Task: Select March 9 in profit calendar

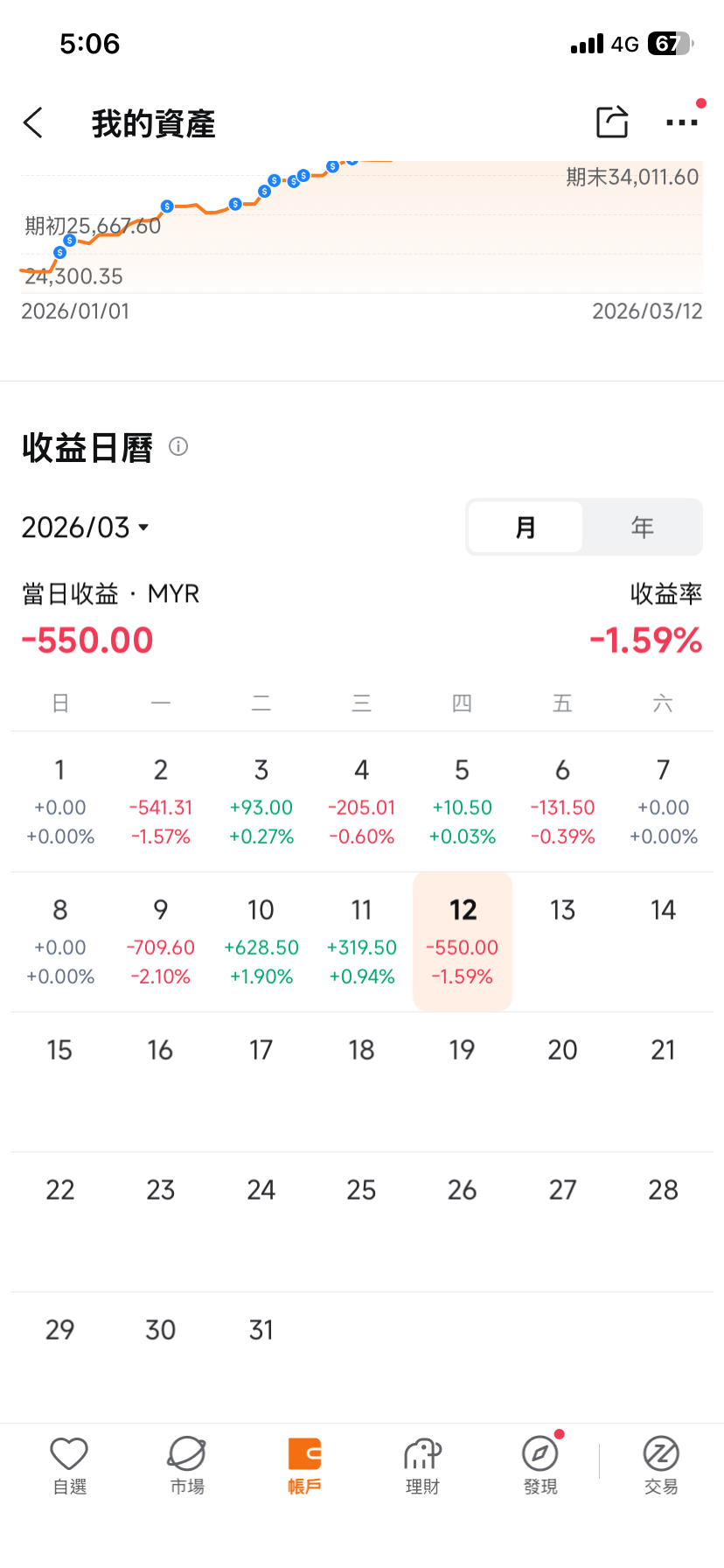Action: tap(161, 942)
